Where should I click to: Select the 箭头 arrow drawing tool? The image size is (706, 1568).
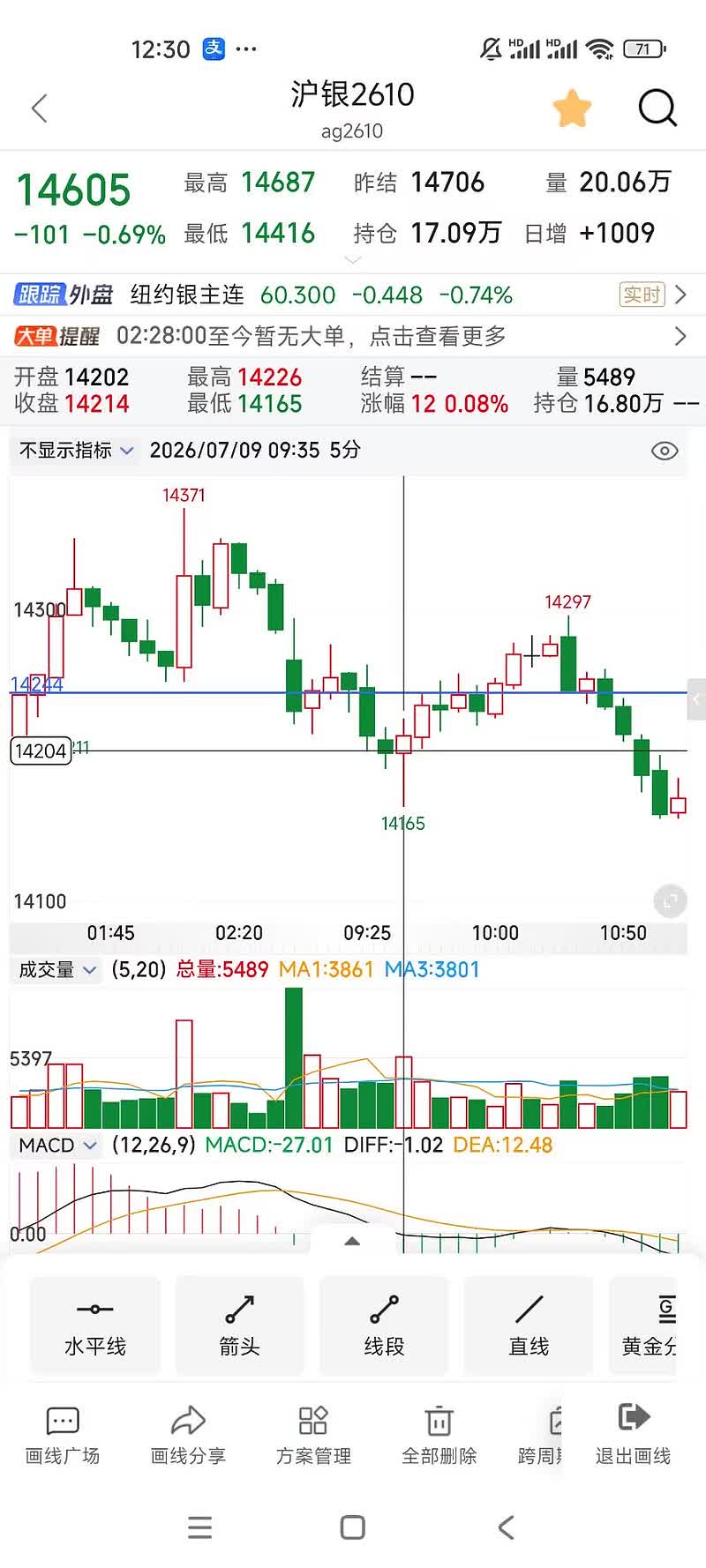(239, 1325)
